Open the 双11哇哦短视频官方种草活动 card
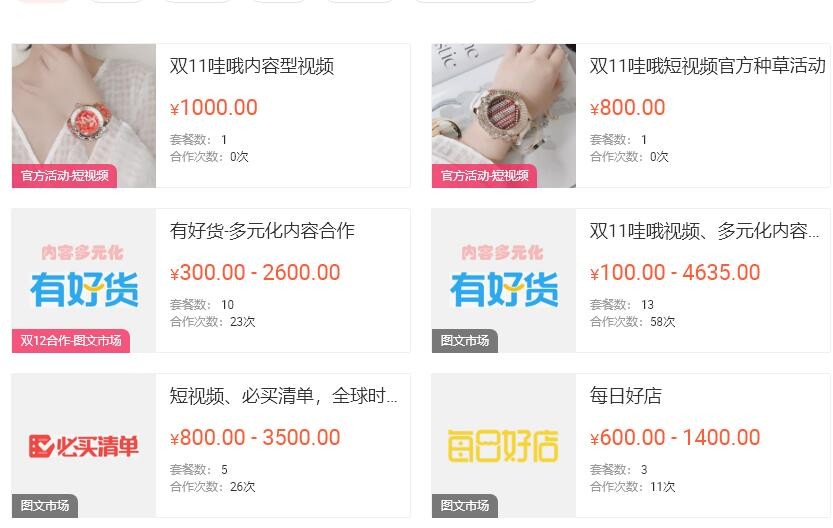833x528 pixels. [x=707, y=67]
